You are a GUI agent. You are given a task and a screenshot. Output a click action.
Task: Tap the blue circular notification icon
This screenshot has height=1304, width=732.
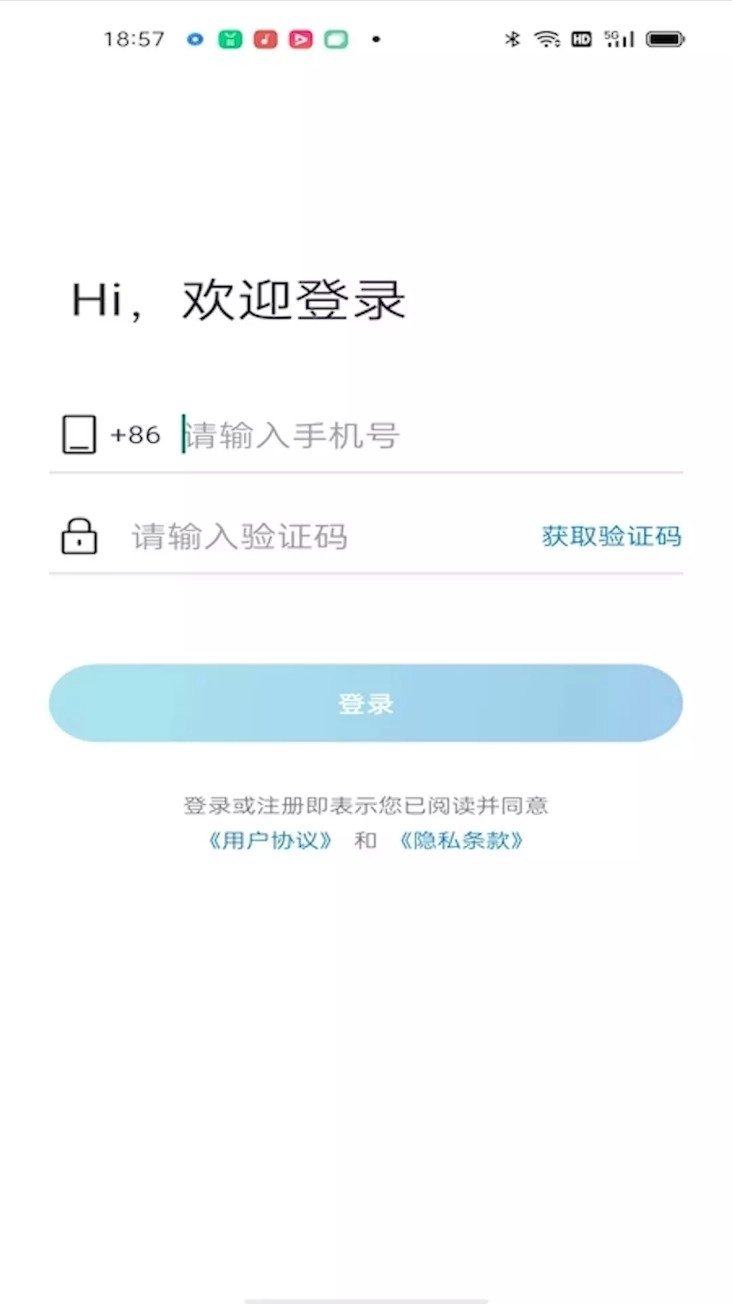click(194, 39)
